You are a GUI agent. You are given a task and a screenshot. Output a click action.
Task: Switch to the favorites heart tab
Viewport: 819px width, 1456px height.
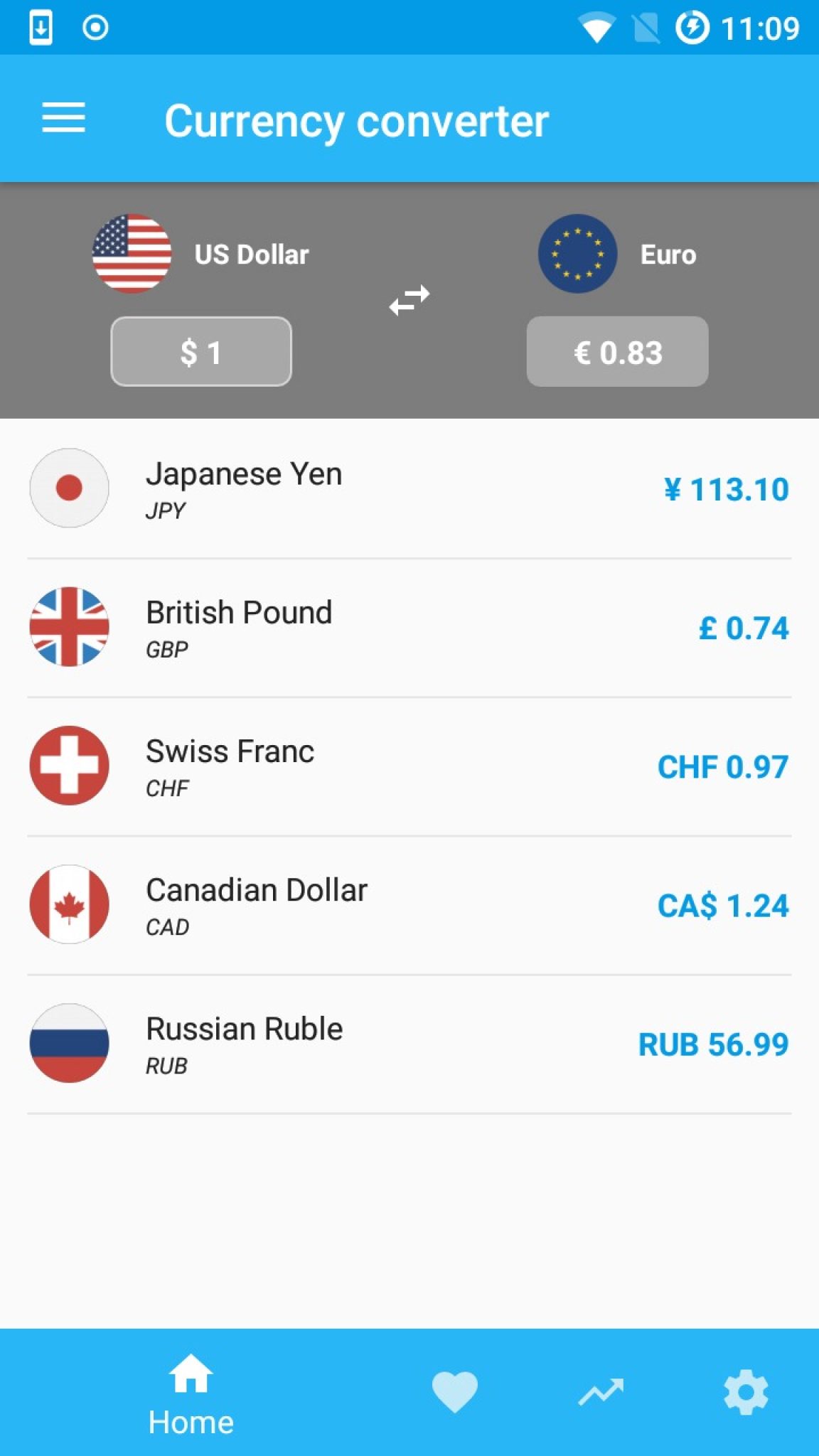point(455,1392)
